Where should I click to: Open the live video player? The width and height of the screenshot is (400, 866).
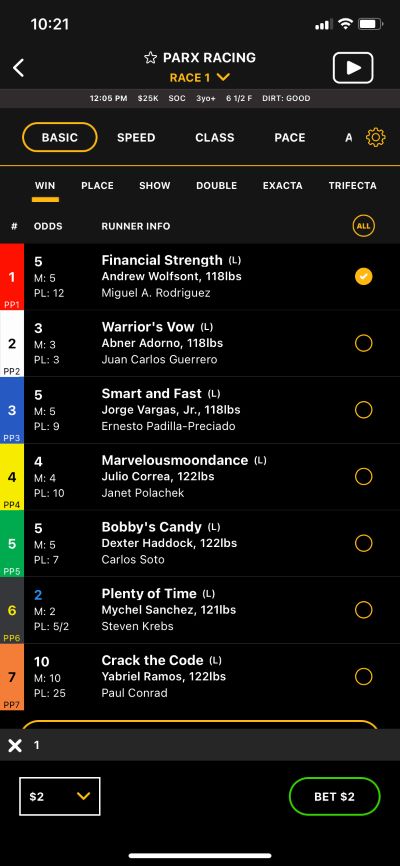click(353, 68)
